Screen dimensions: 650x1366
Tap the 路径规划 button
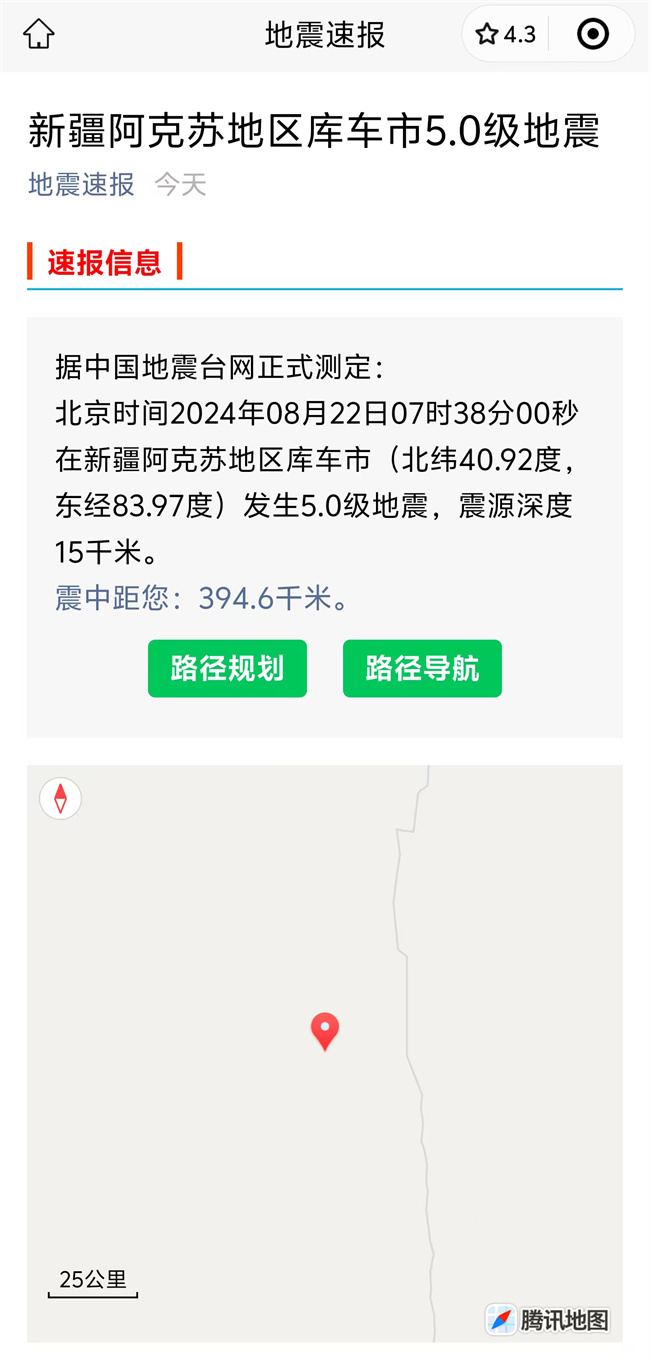tap(227, 668)
